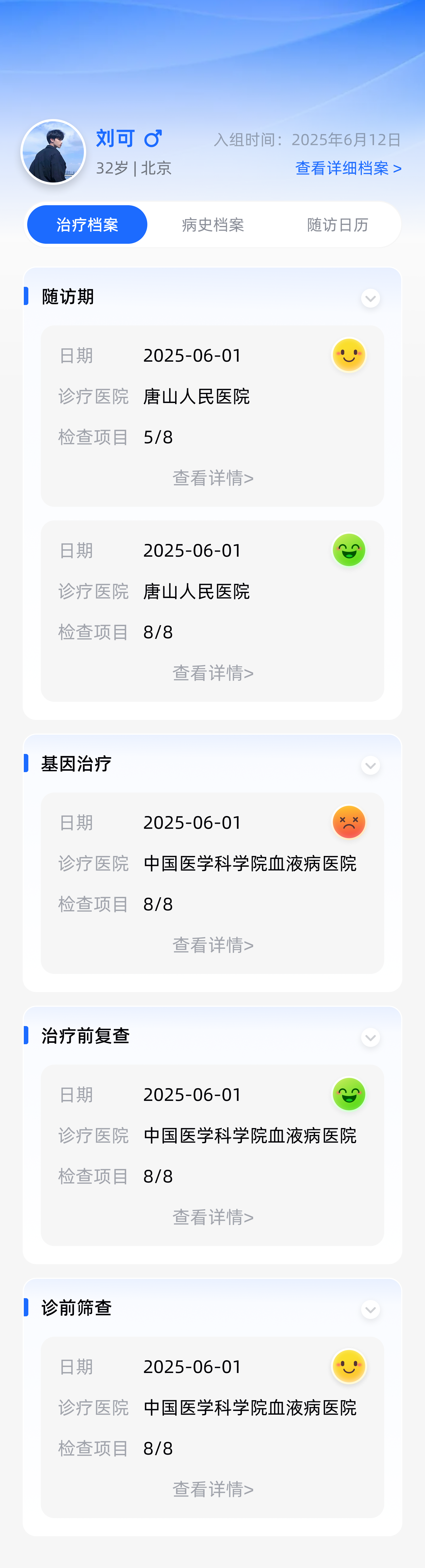425x1568 pixels.
Task: Open 查看详情 in the 治疗前复查 record
Action: [x=213, y=1217]
